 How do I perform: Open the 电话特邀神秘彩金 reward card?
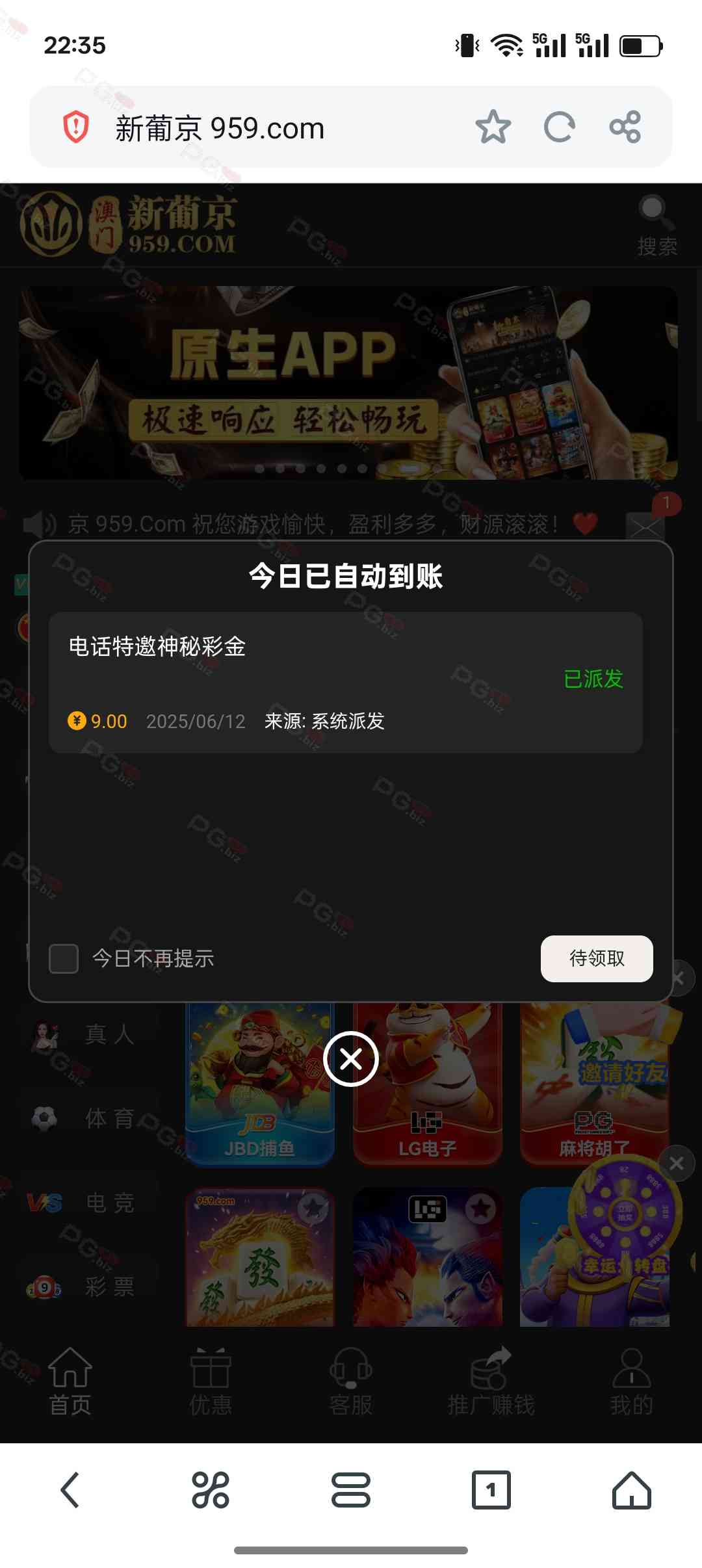click(x=346, y=683)
